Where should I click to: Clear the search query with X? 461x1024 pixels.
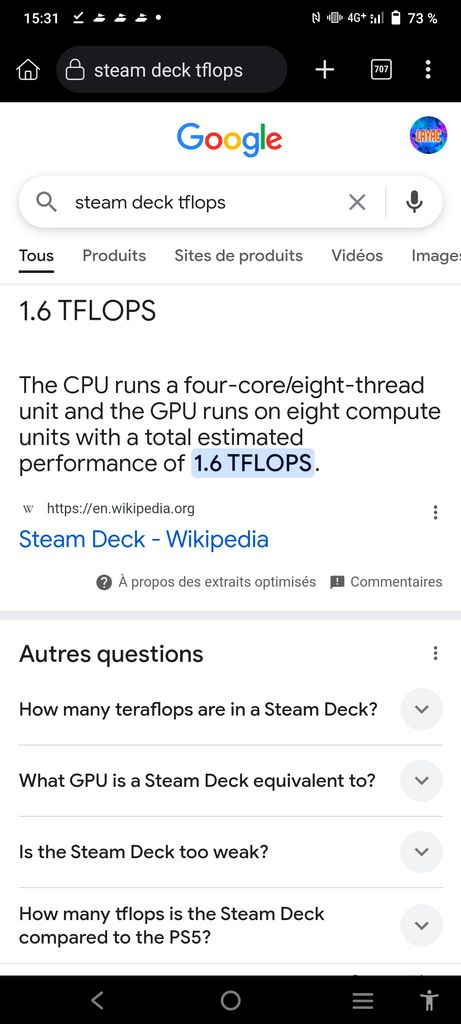click(x=357, y=202)
